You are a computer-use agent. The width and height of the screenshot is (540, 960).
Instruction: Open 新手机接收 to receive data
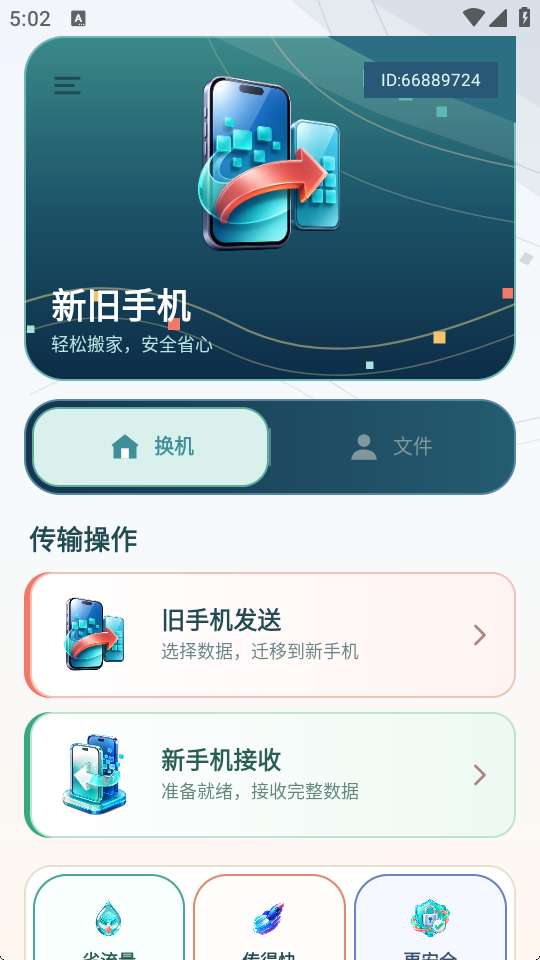pyautogui.click(x=270, y=774)
